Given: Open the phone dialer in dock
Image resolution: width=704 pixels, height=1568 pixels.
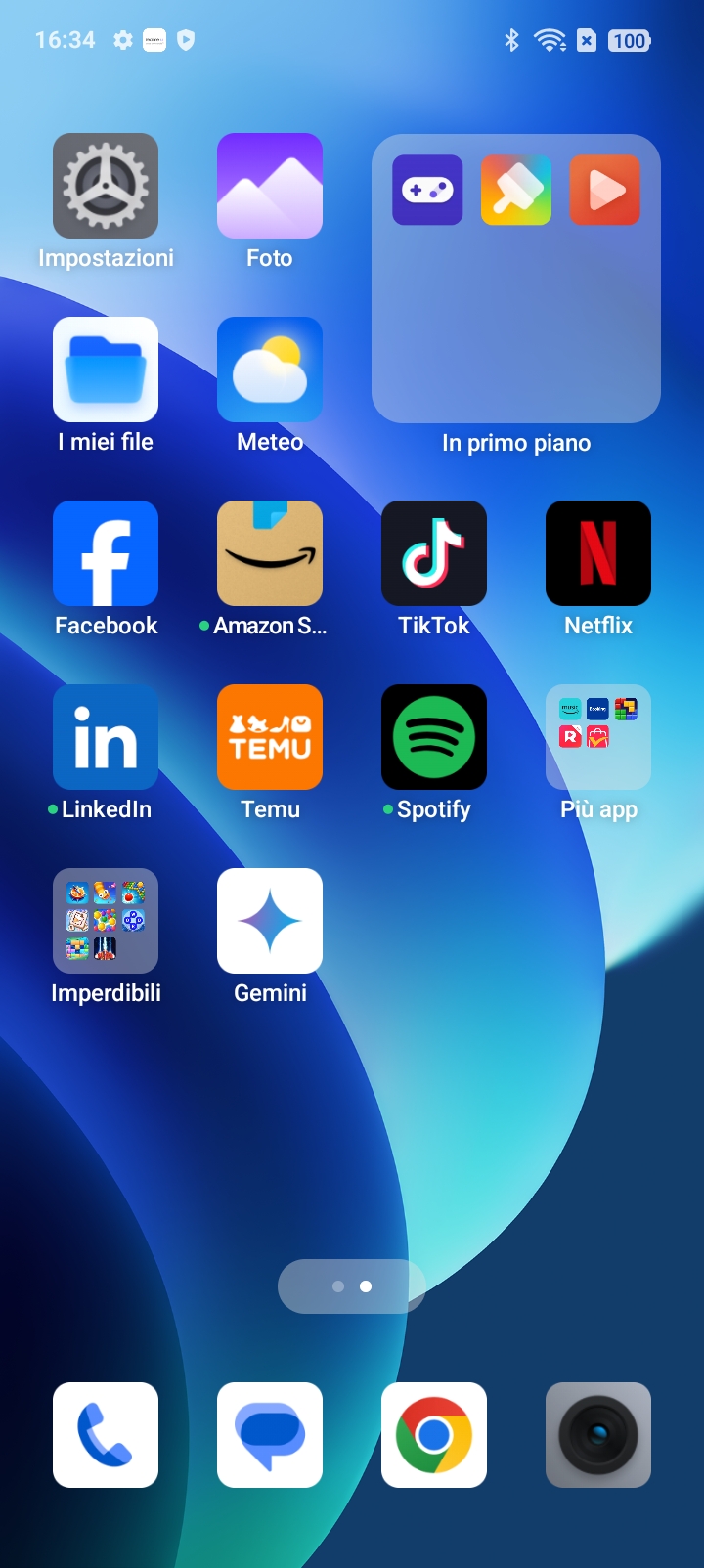Looking at the screenshot, I should [x=106, y=1435].
